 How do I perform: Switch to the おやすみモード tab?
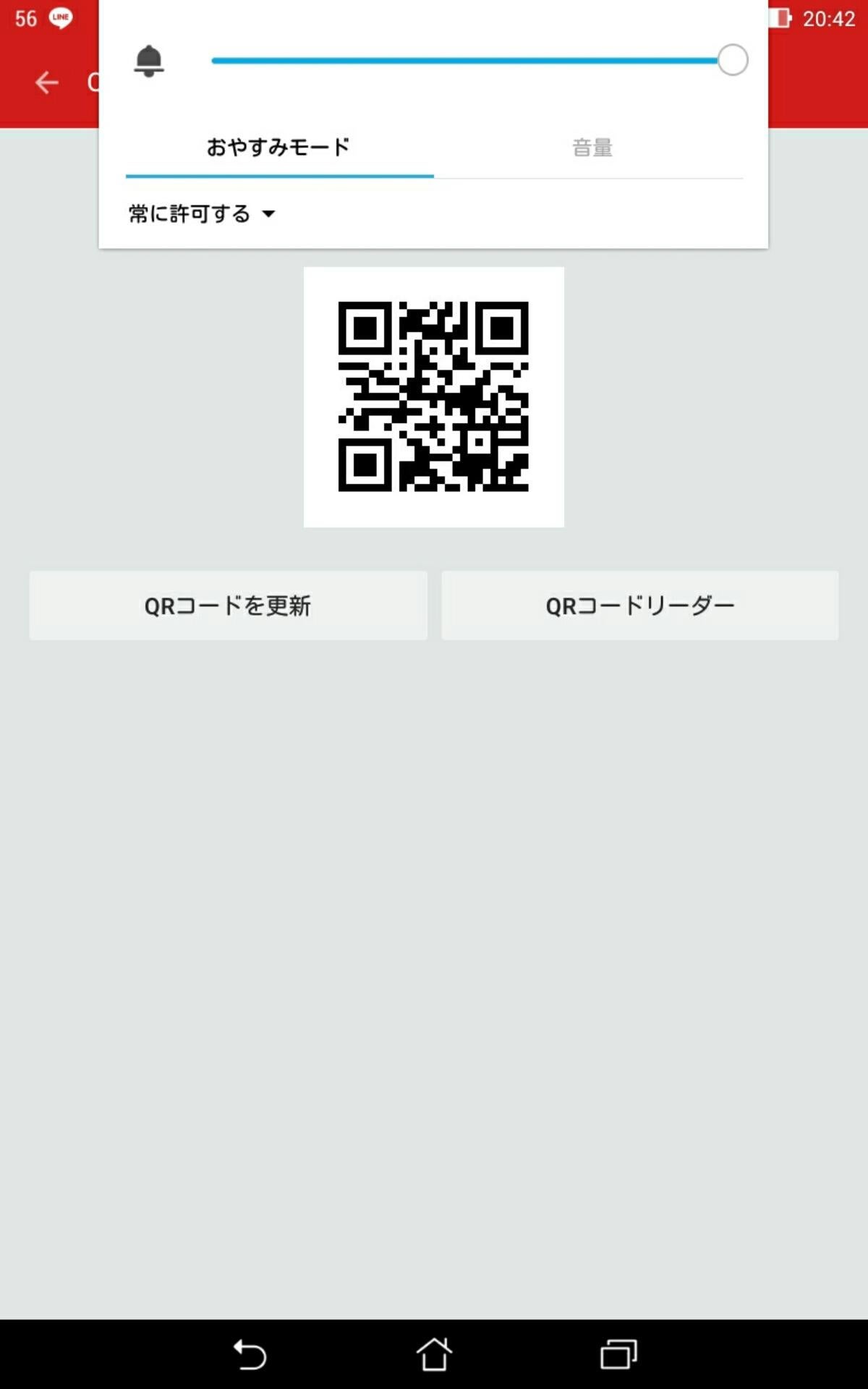pos(278,148)
